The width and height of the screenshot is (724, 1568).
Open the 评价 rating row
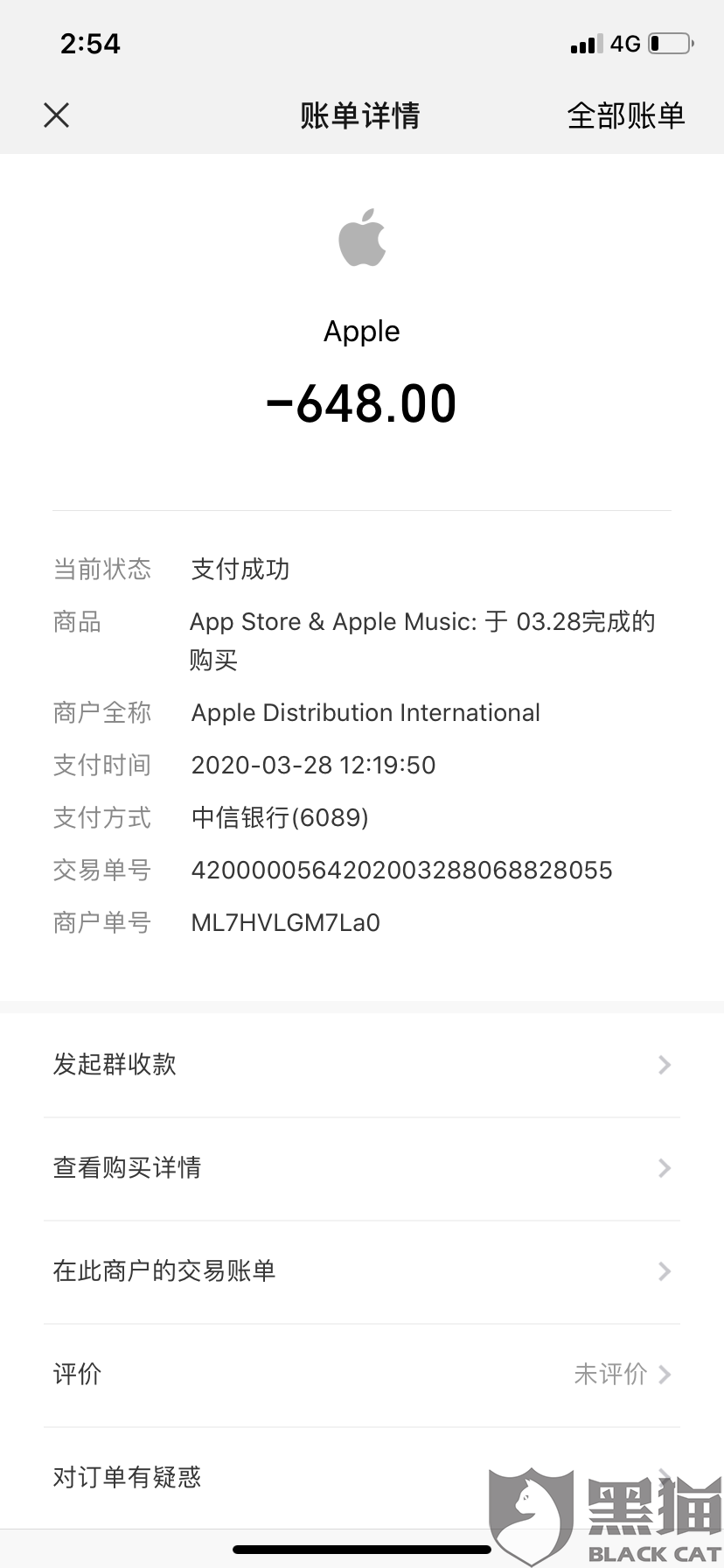pyautogui.click(x=362, y=1375)
